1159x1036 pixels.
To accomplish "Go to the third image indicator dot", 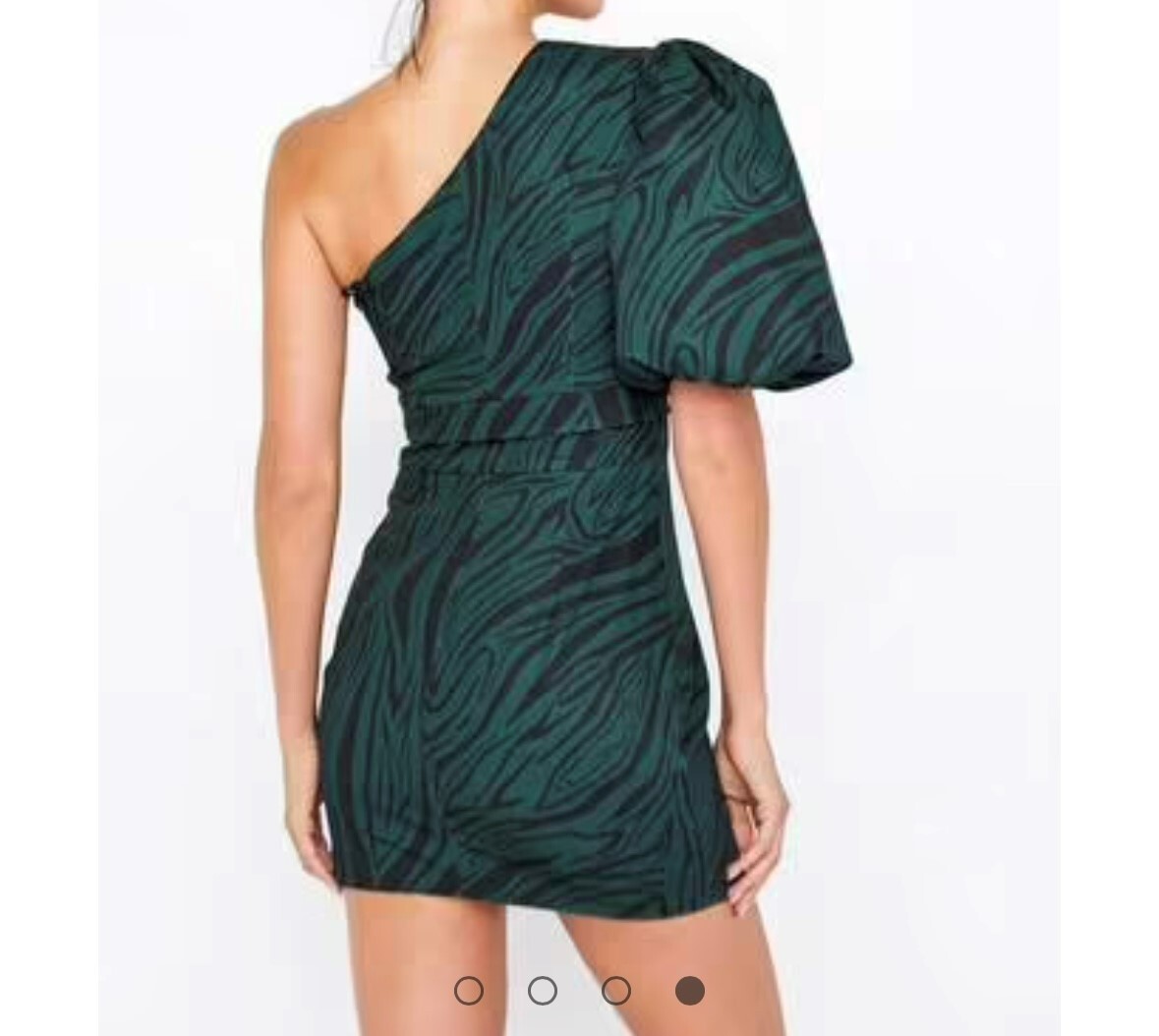I will pyautogui.click(x=616, y=991).
